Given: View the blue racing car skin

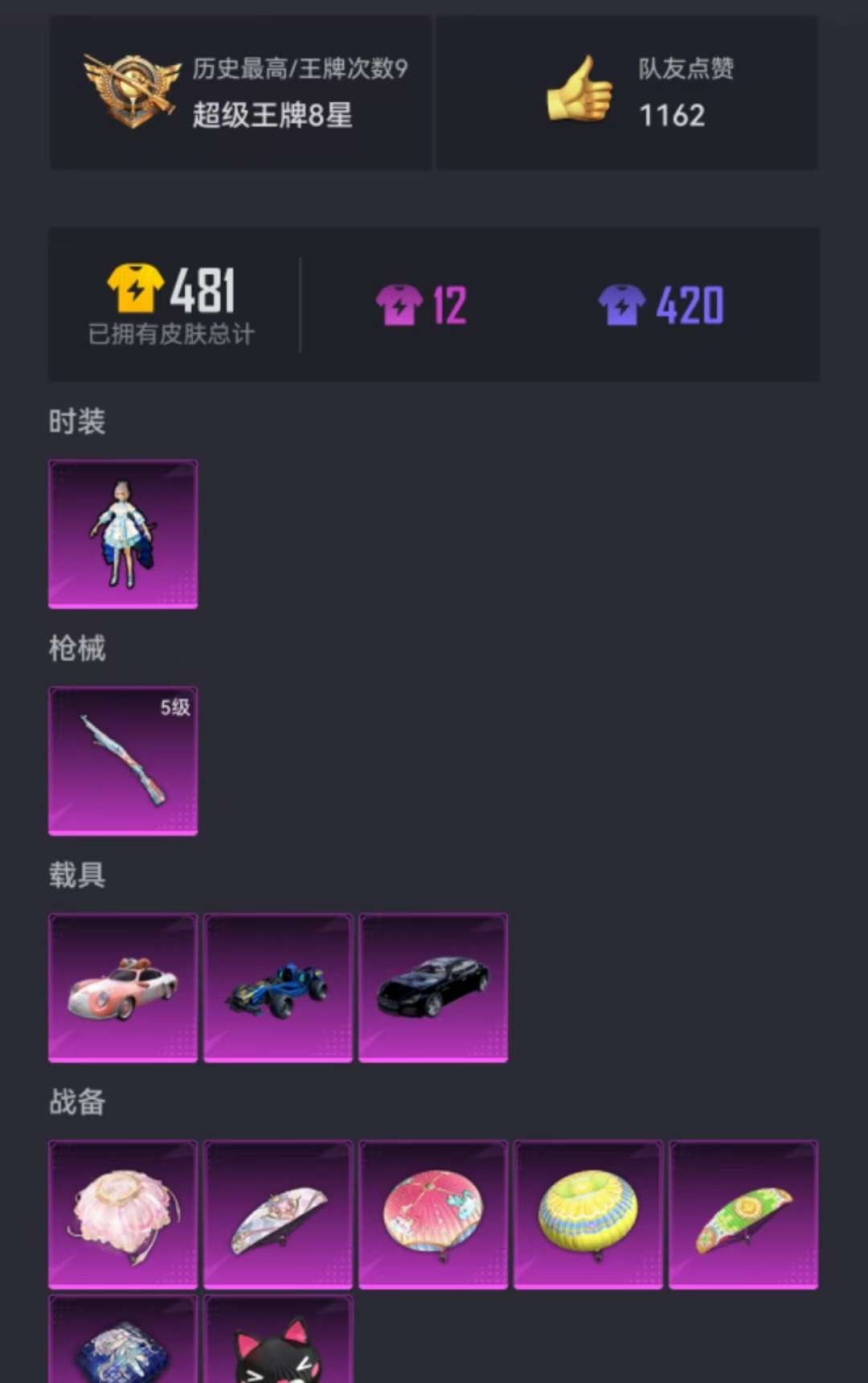Looking at the screenshot, I should [x=278, y=987].
